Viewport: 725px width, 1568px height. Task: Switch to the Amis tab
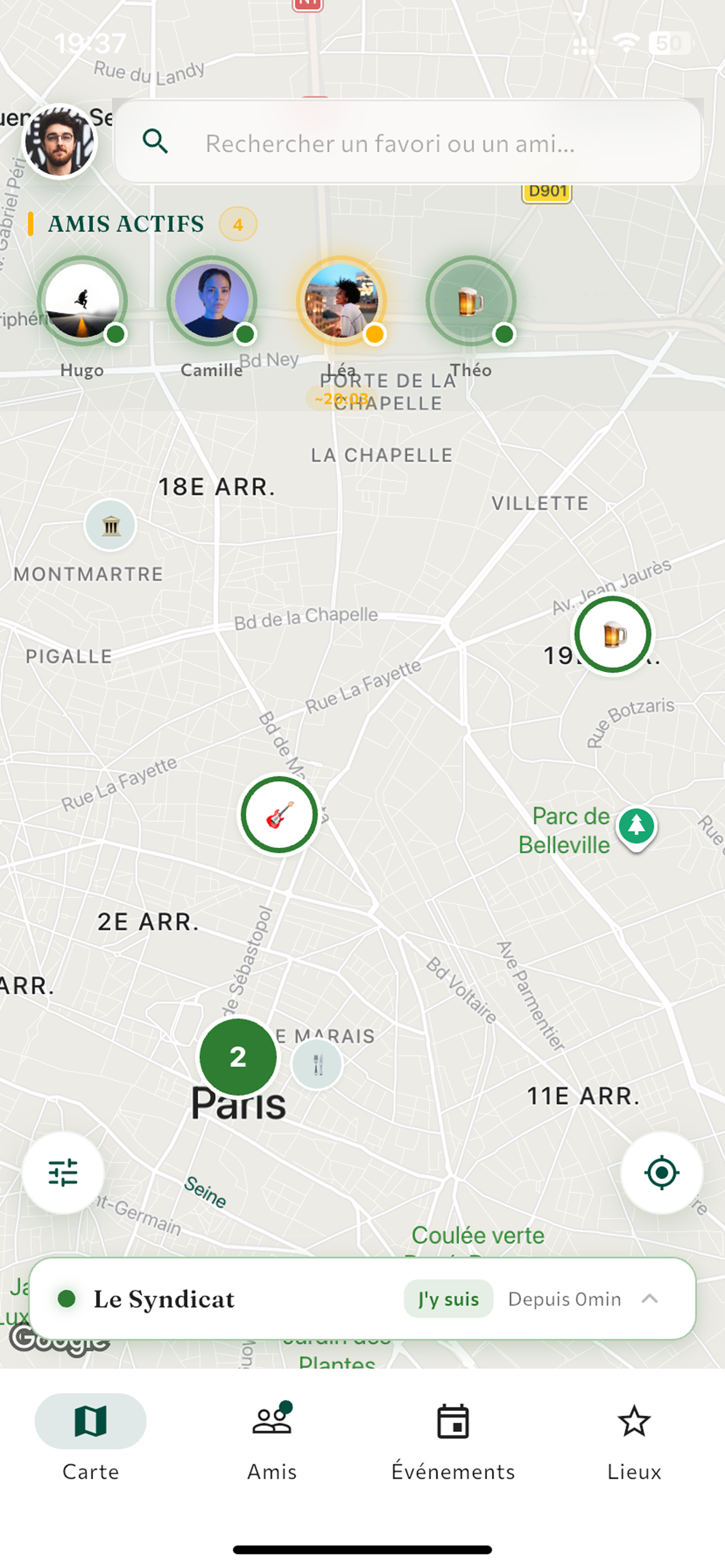[272, 1439]
